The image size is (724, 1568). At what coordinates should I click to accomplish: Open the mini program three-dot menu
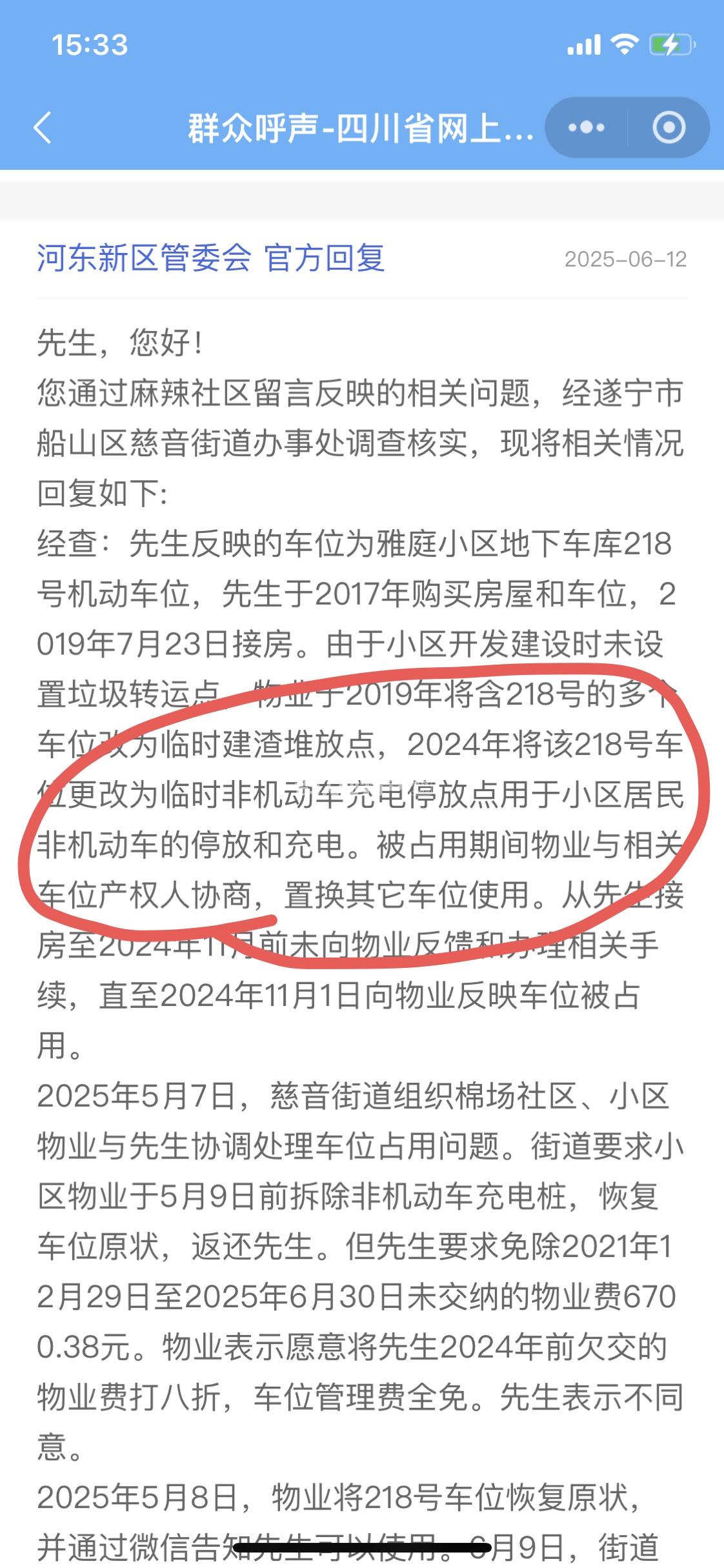pyautogui.click(x=586, y=127)
